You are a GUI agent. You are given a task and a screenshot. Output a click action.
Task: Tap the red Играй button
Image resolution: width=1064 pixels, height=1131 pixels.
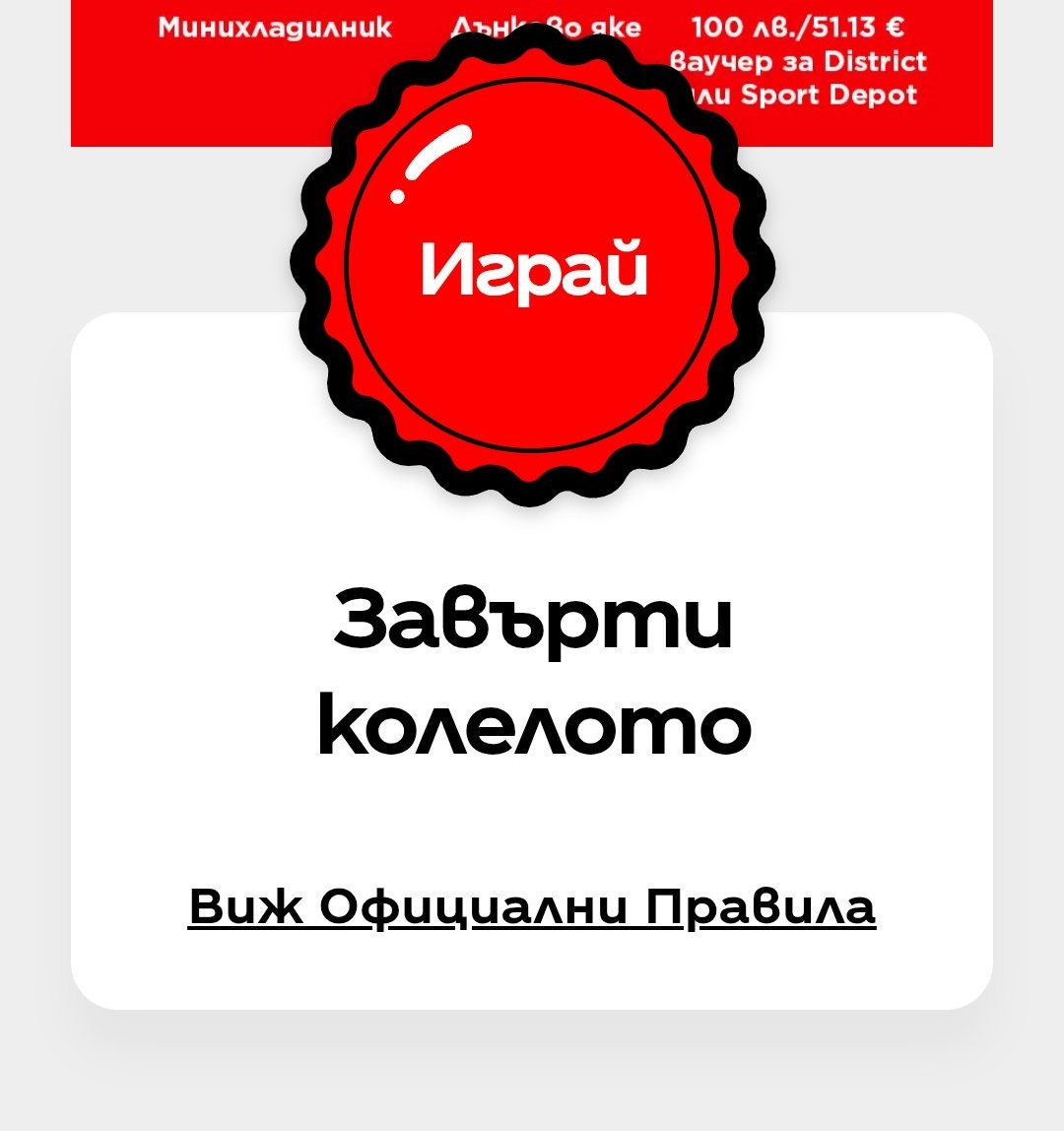[x=532, y=265]
